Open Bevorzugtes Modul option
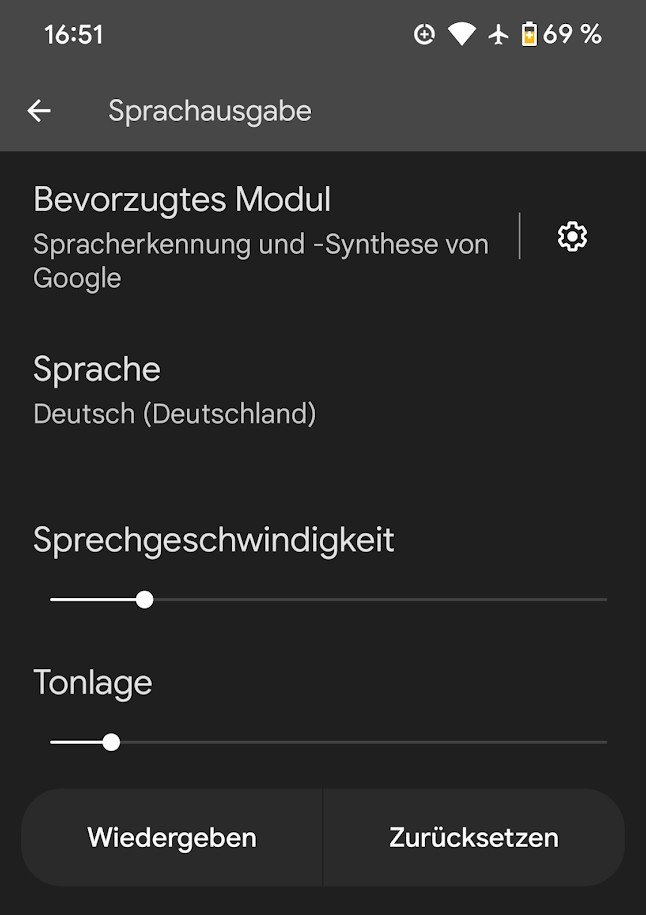The image size is (646, 915). 260,236
